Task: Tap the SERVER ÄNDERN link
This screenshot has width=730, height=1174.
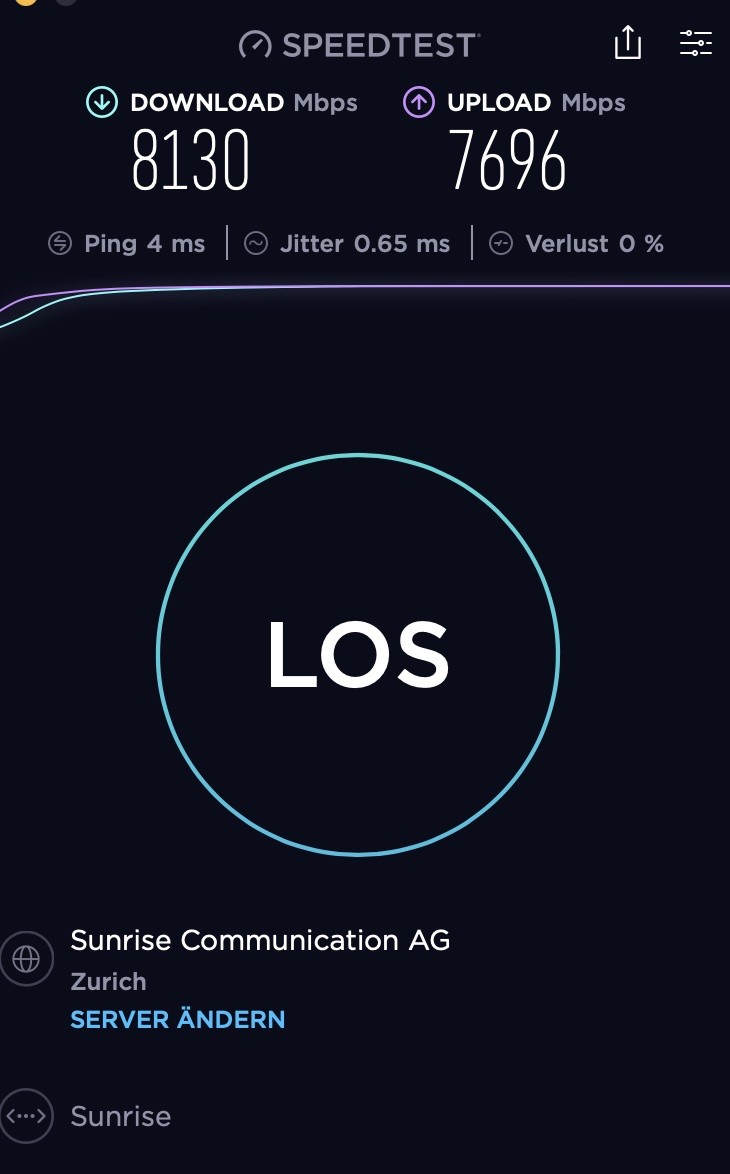Action: (x=178, y=1019)
